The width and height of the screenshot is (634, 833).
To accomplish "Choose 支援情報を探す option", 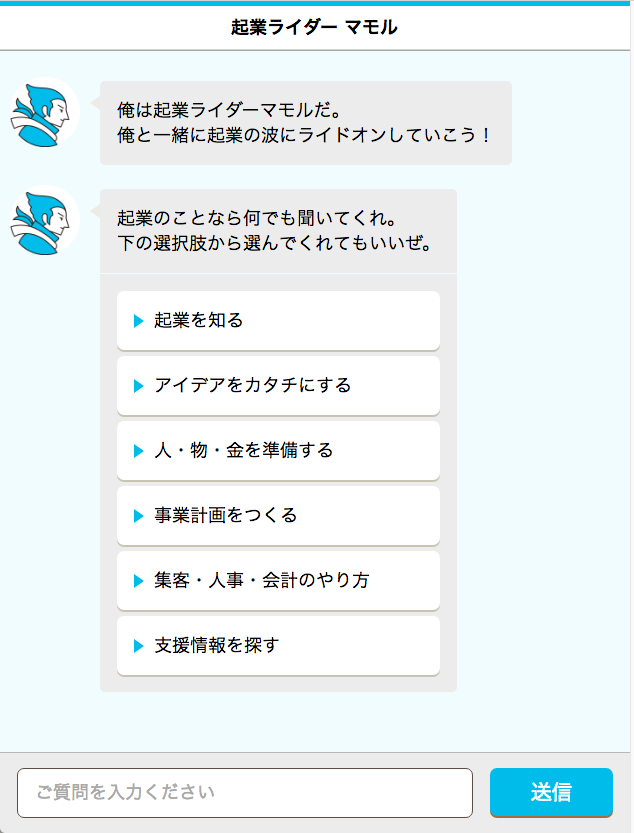I will point(278,645).
